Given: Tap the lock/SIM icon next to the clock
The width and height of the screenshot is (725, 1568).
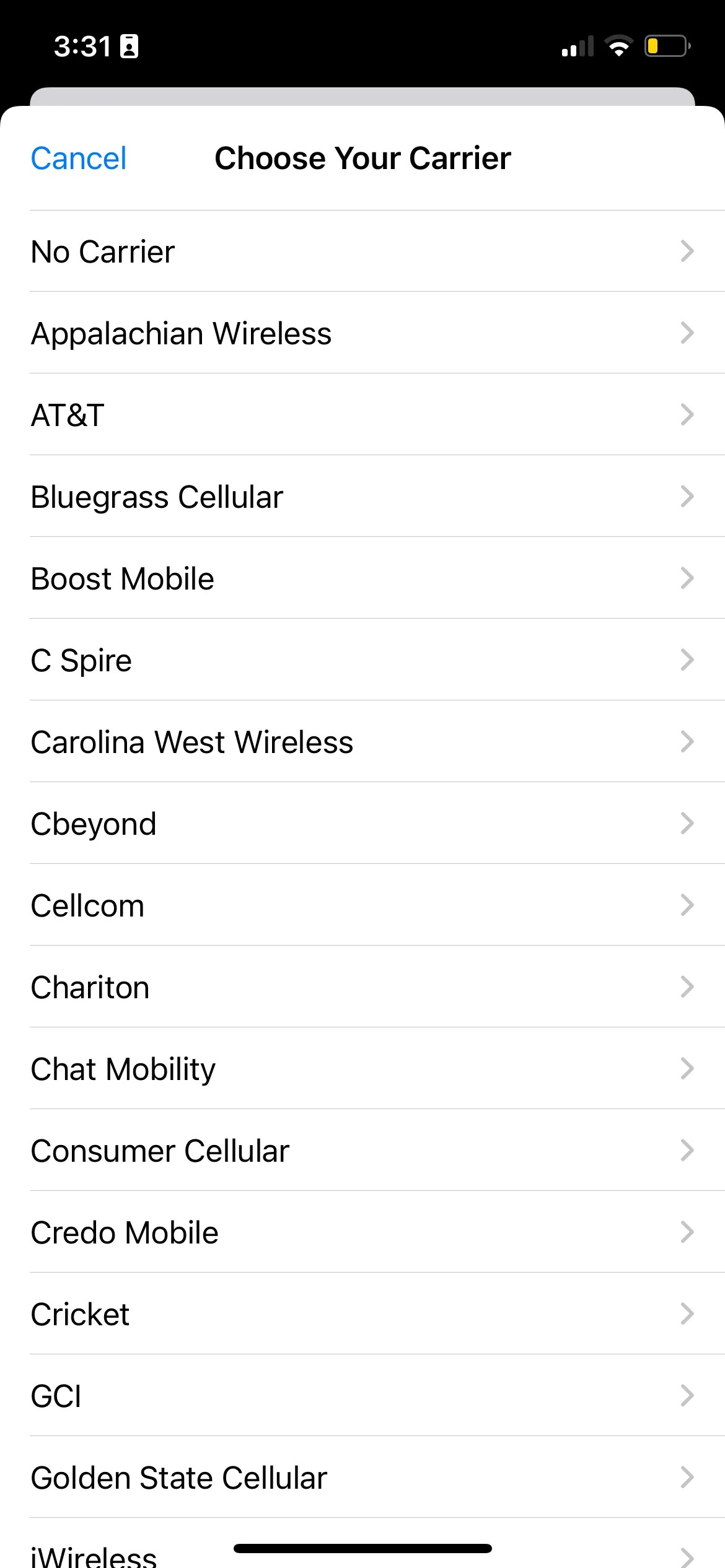Looking at the screenshot, I should coord(128,45).
